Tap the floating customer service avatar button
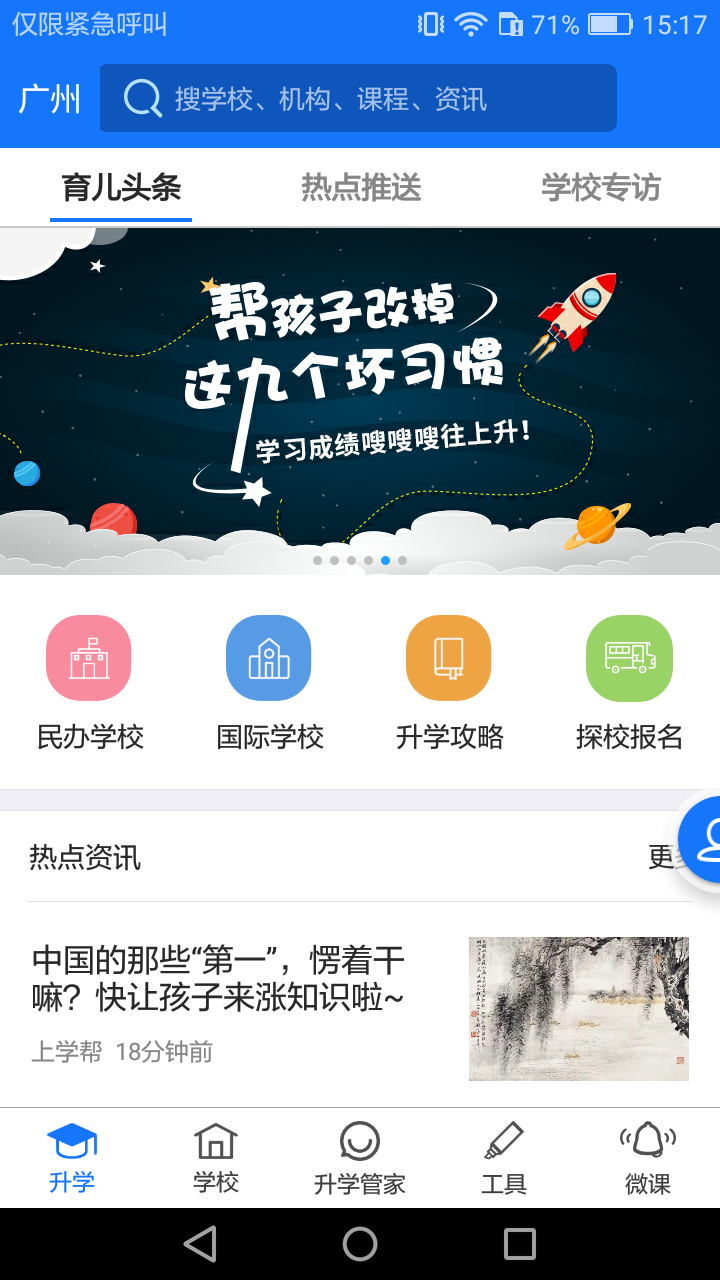This screenshot has width=720, height=1280. click(x=704, y=838)
